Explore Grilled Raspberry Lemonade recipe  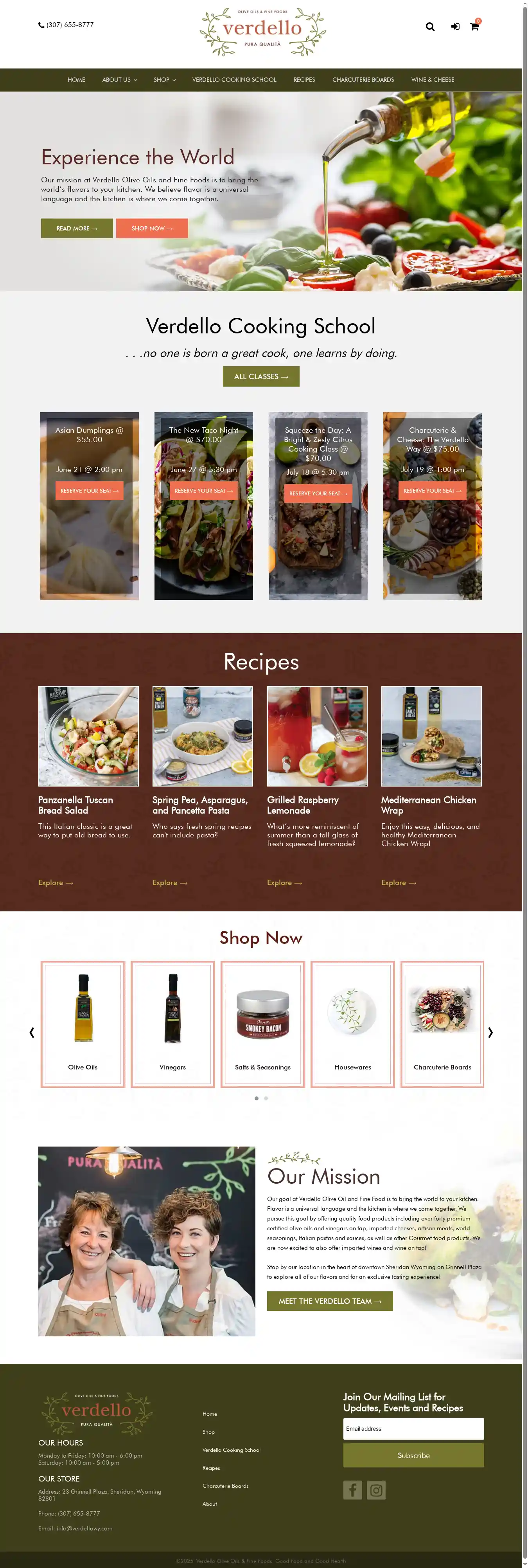[284, 882]
